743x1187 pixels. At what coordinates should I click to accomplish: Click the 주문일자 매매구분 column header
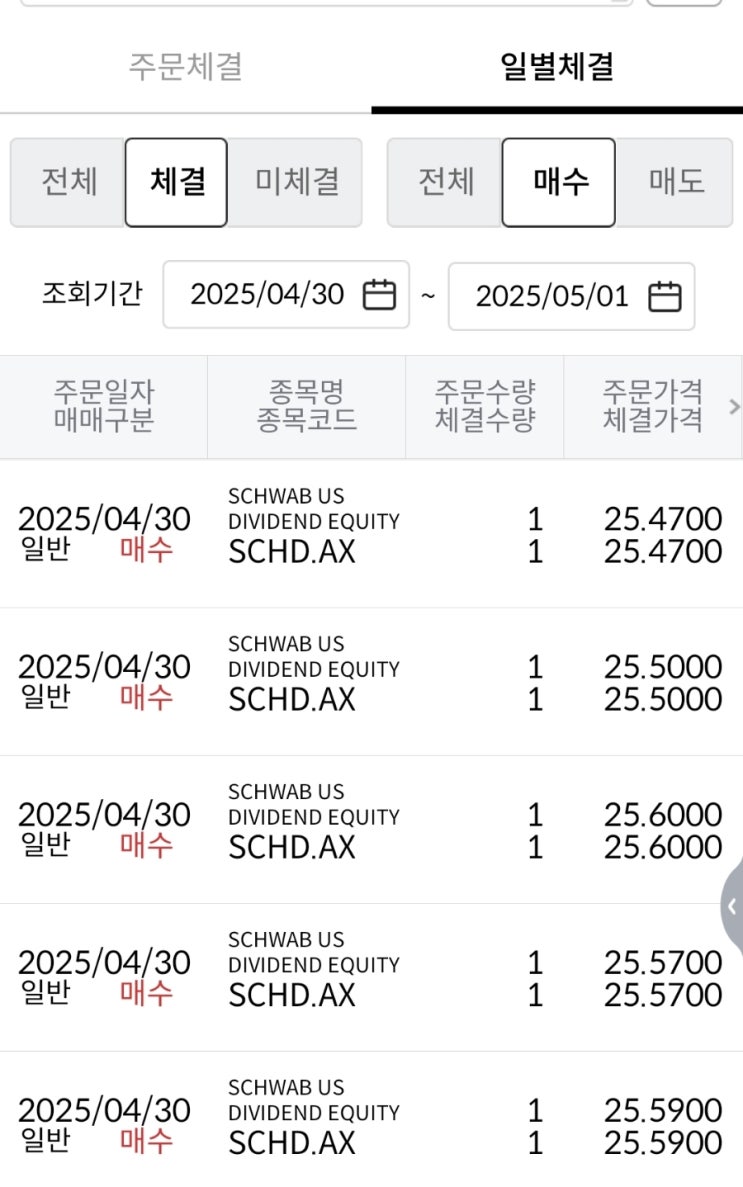click(101, 407)
